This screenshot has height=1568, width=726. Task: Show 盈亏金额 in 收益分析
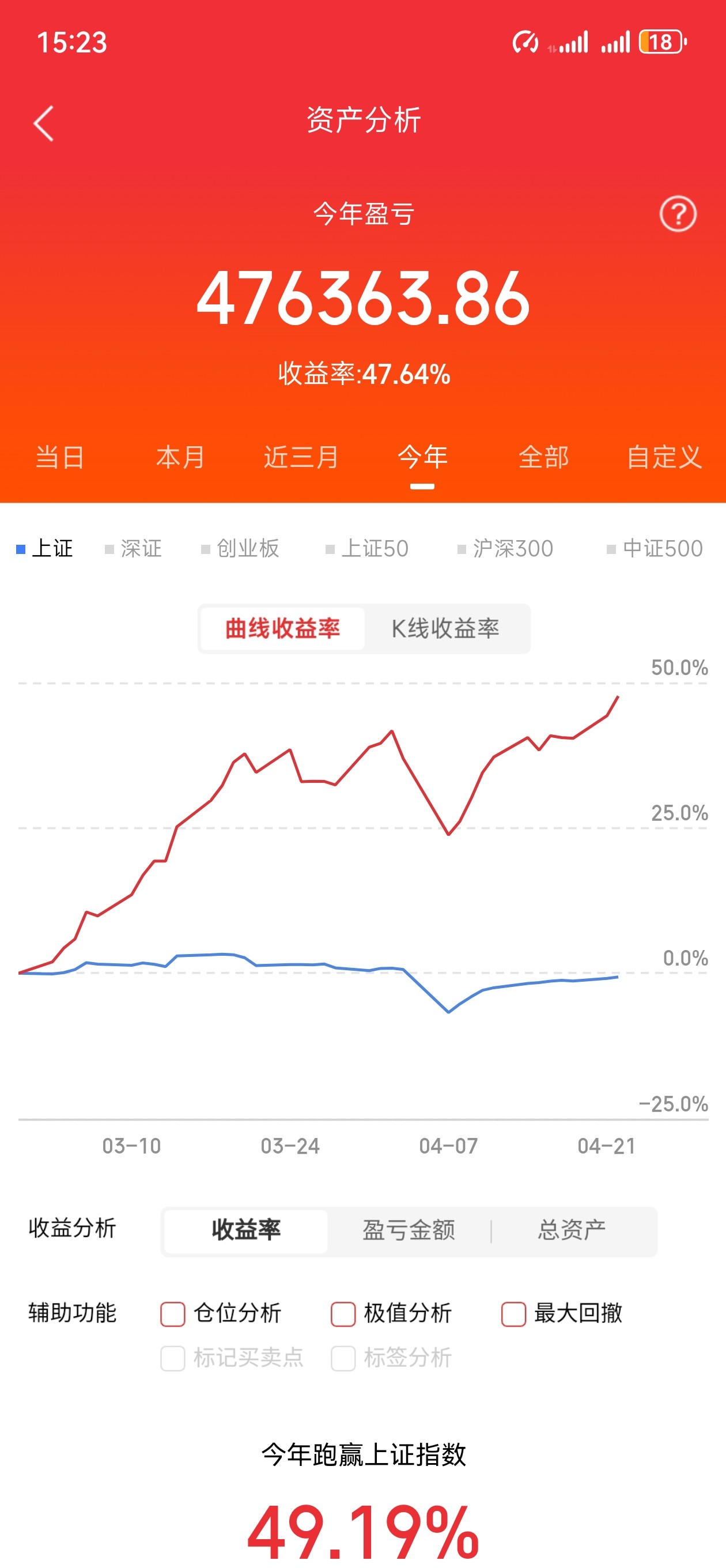[x=409, y=1230]
